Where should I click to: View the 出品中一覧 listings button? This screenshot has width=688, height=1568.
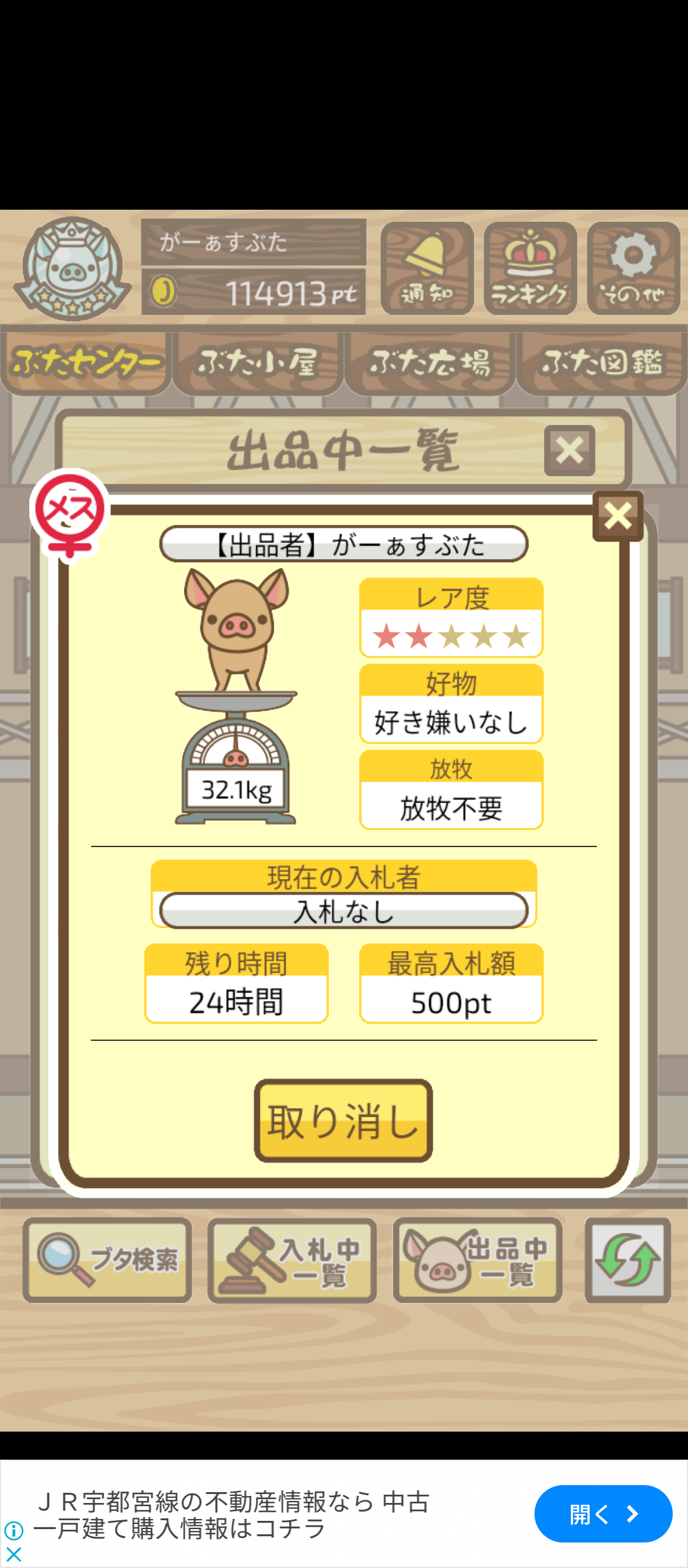[477, 1259]
